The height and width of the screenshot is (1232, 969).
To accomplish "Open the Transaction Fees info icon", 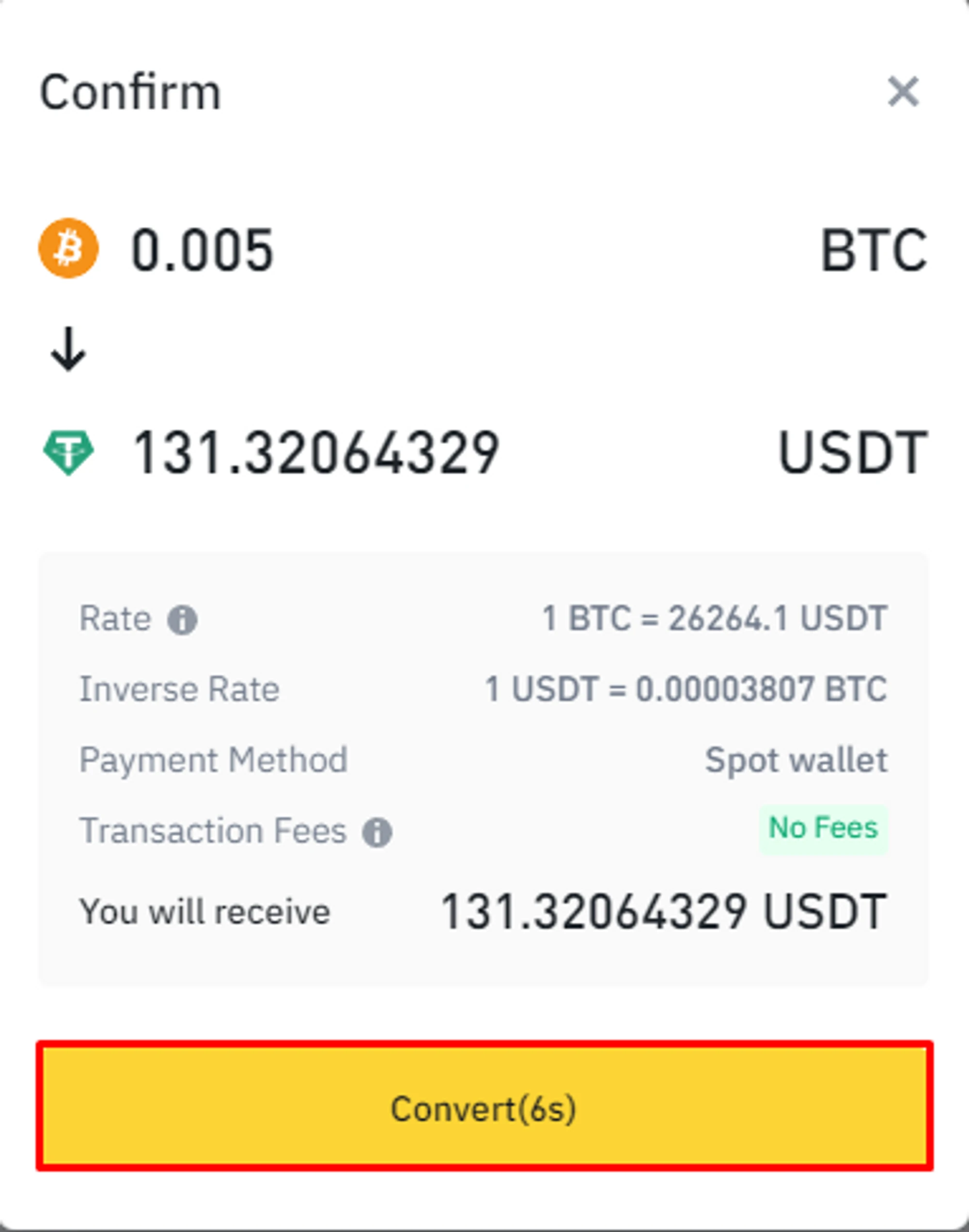I will click(377, 832).
